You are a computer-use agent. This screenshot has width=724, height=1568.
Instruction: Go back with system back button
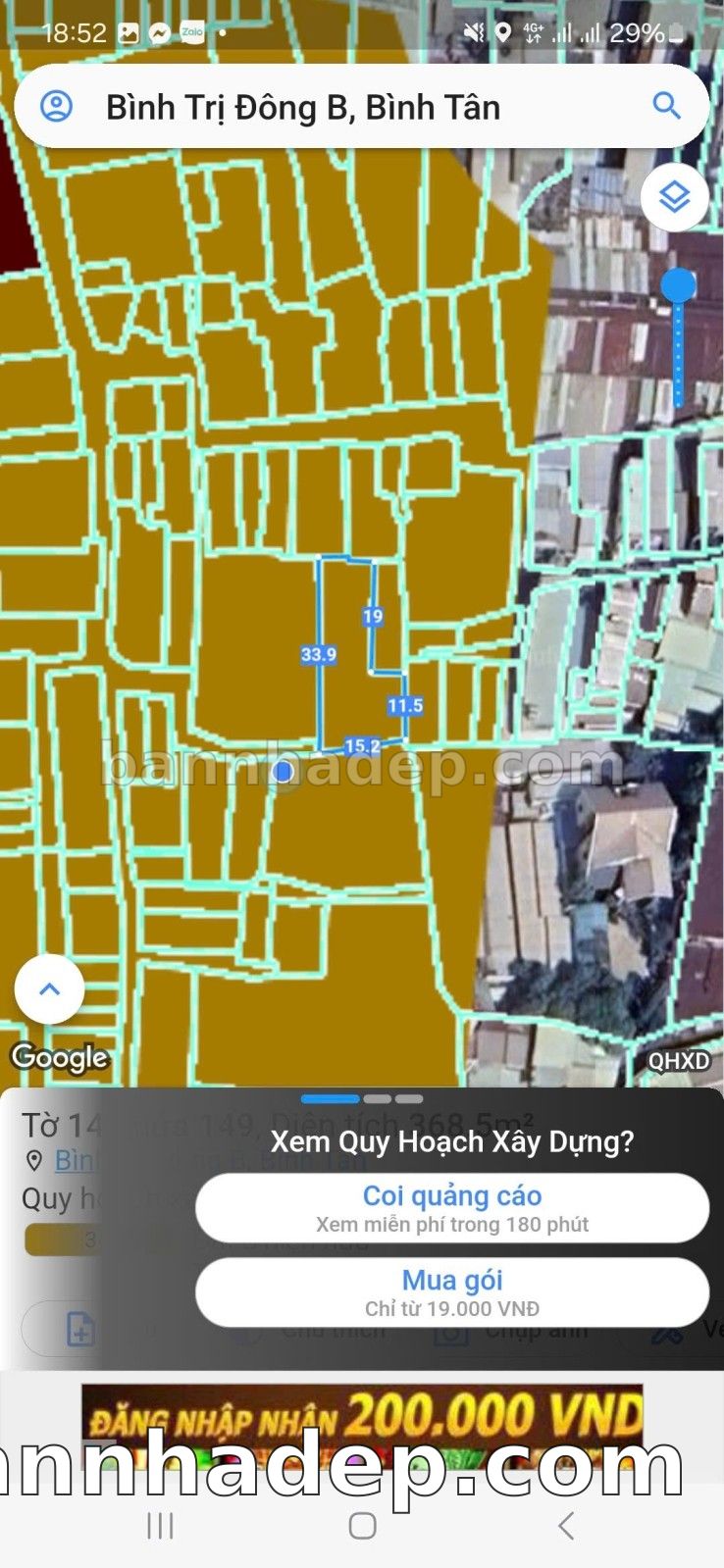click(565, 1526)
